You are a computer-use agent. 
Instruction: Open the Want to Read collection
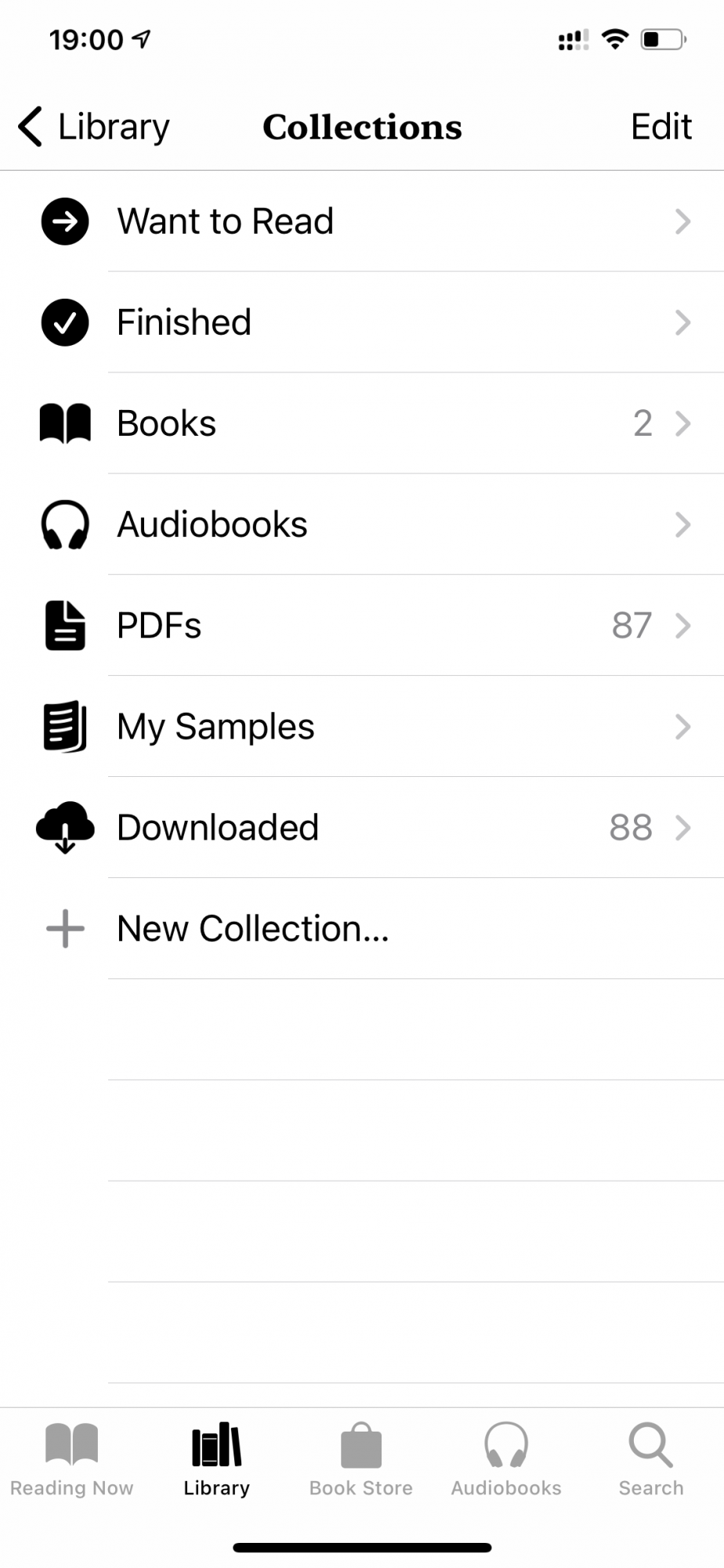(362, 222)
